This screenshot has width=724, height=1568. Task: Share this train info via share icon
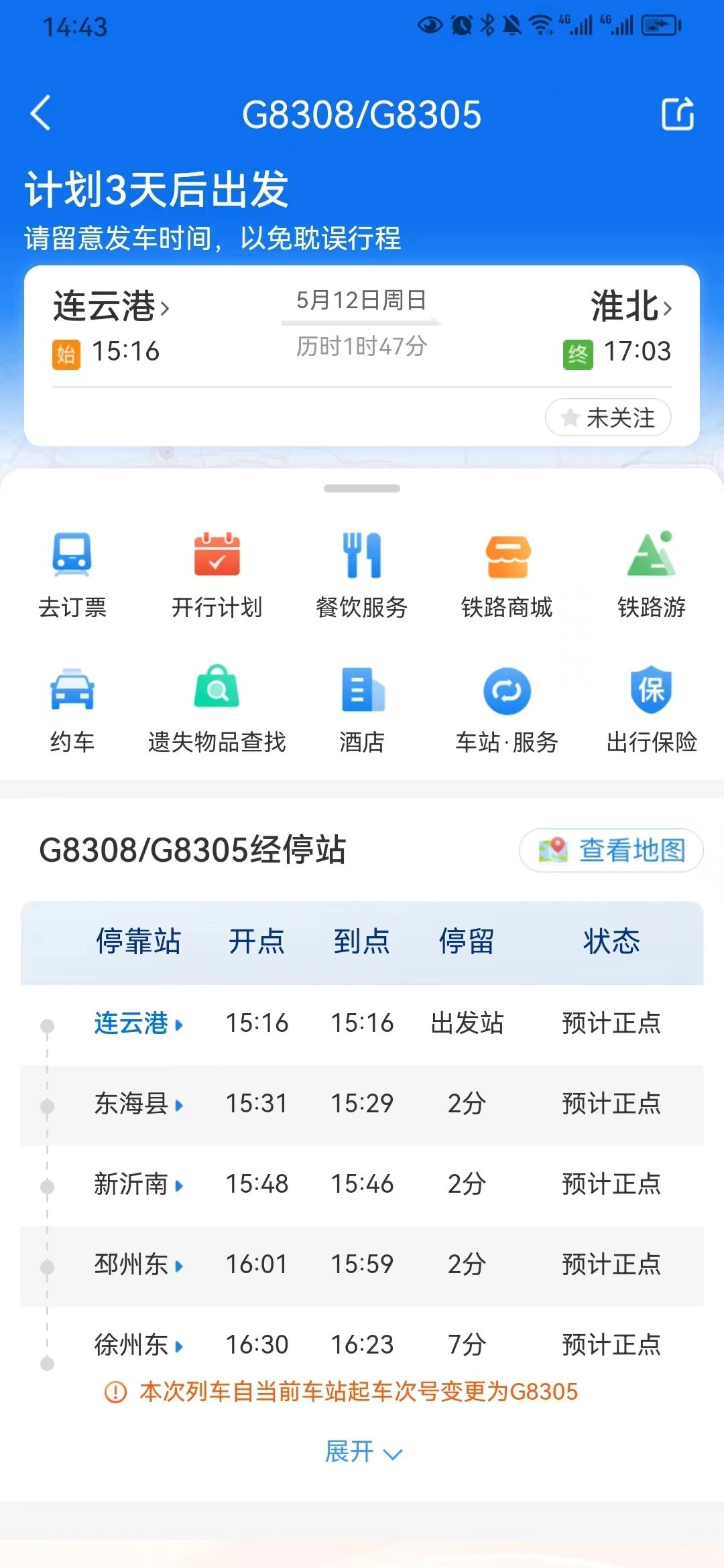click(677, 113)
